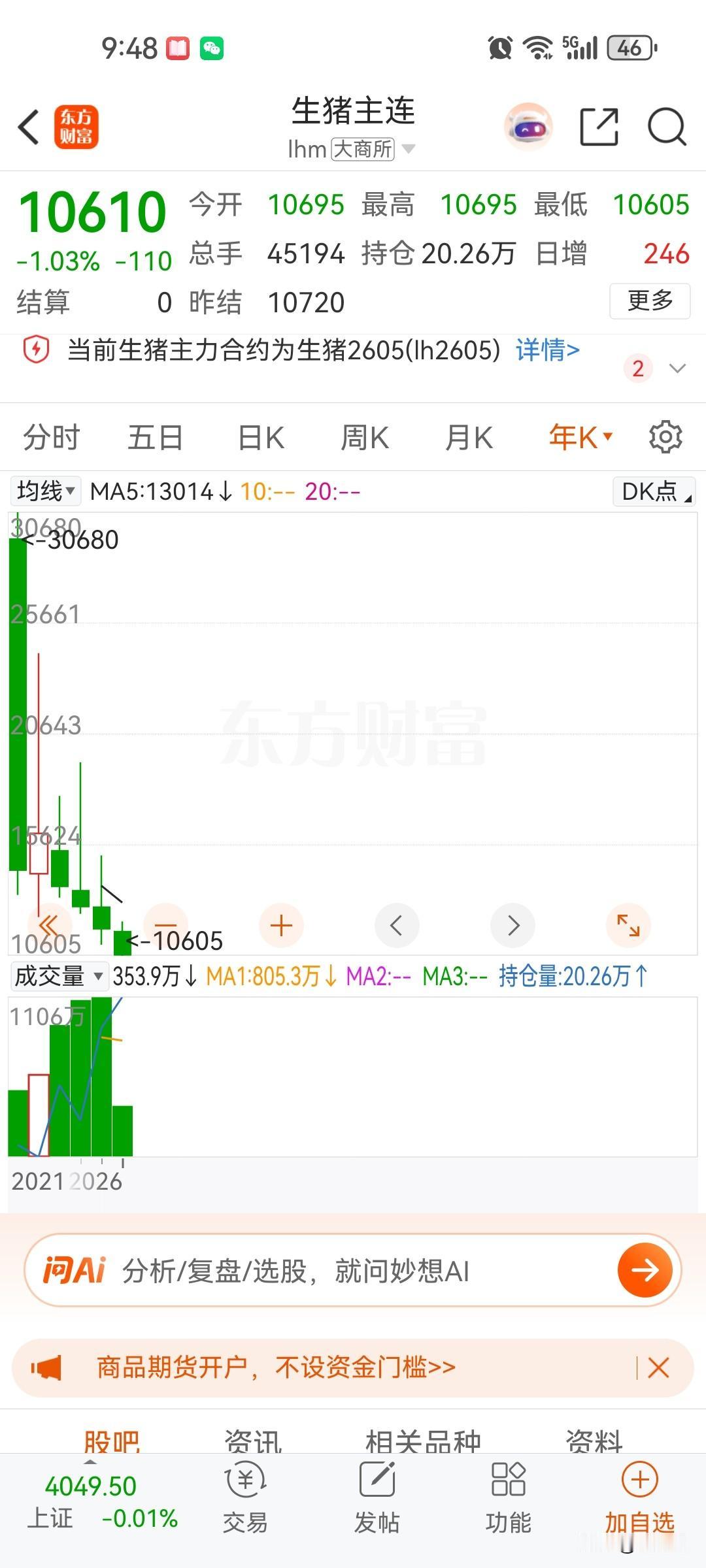
Task: Open the share icon at top right
Action: click(x=598, y=127)
